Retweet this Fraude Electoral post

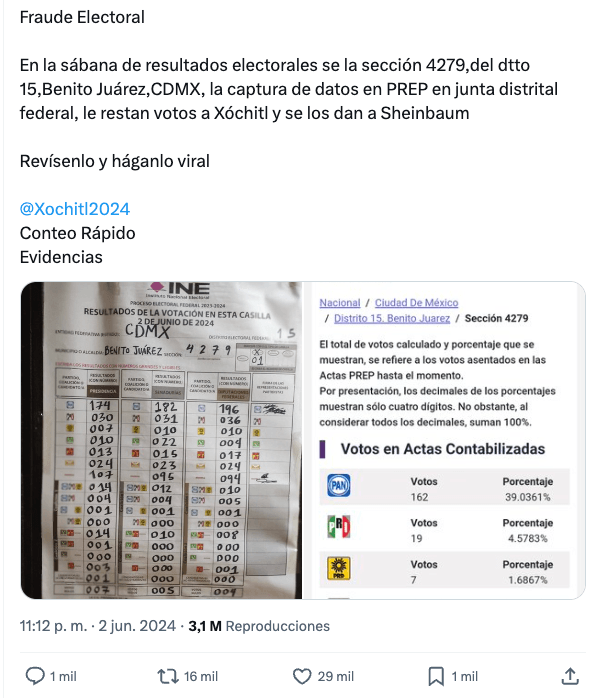(x=170, y=676)
